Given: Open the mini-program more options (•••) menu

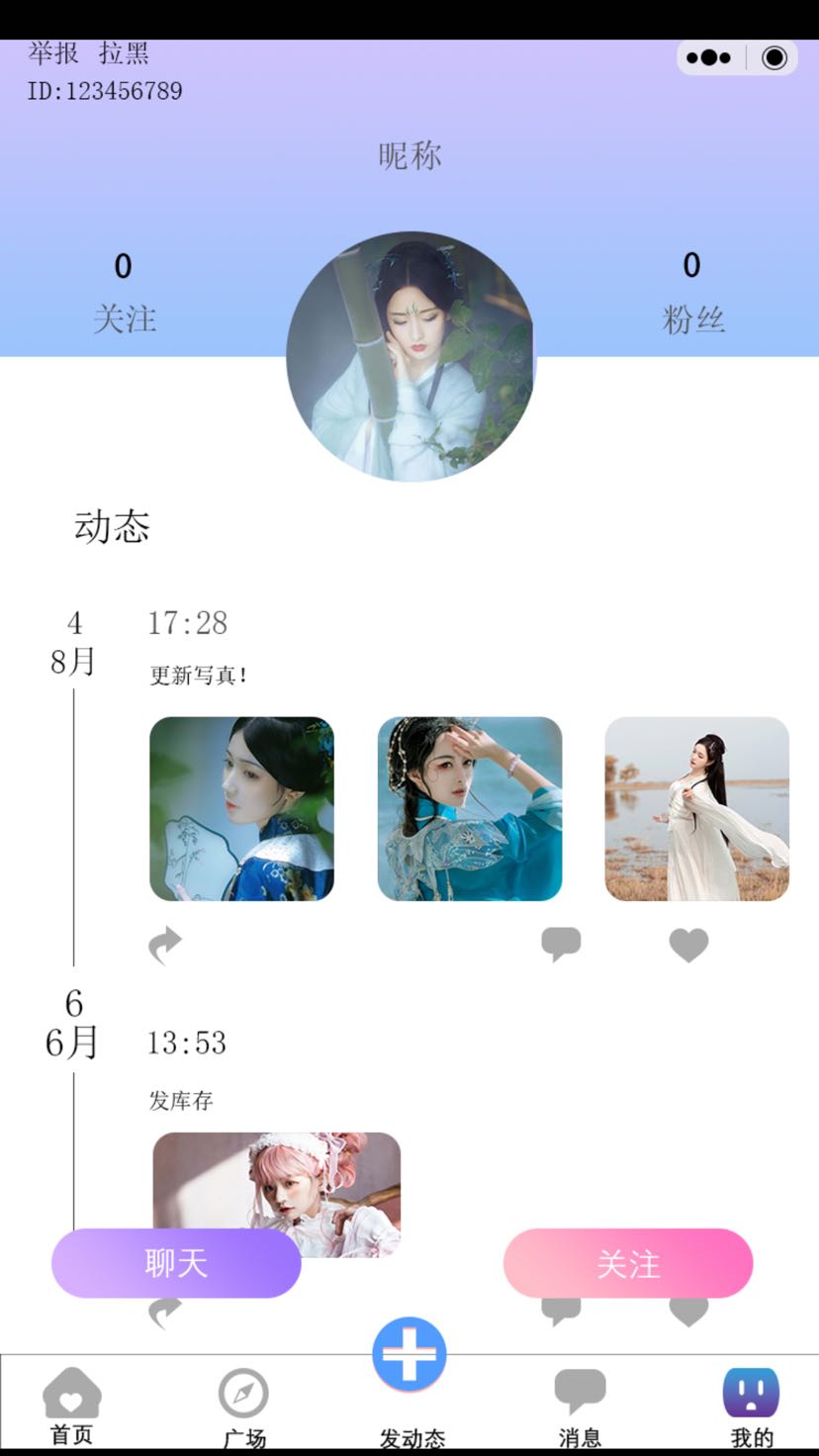Looking at the screenshot, I should tap(708, 56).
